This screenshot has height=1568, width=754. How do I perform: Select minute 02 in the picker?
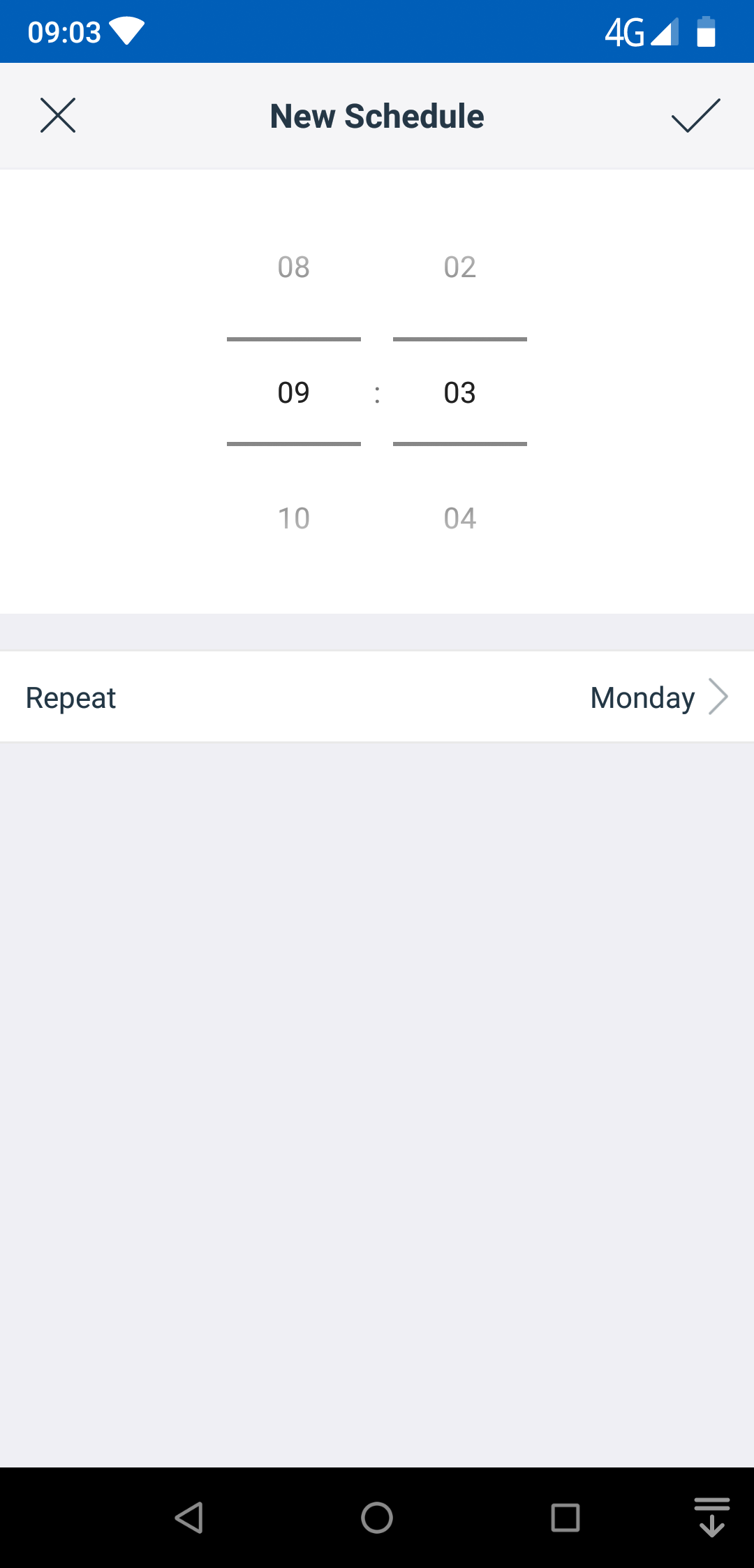tap(459, 267)
